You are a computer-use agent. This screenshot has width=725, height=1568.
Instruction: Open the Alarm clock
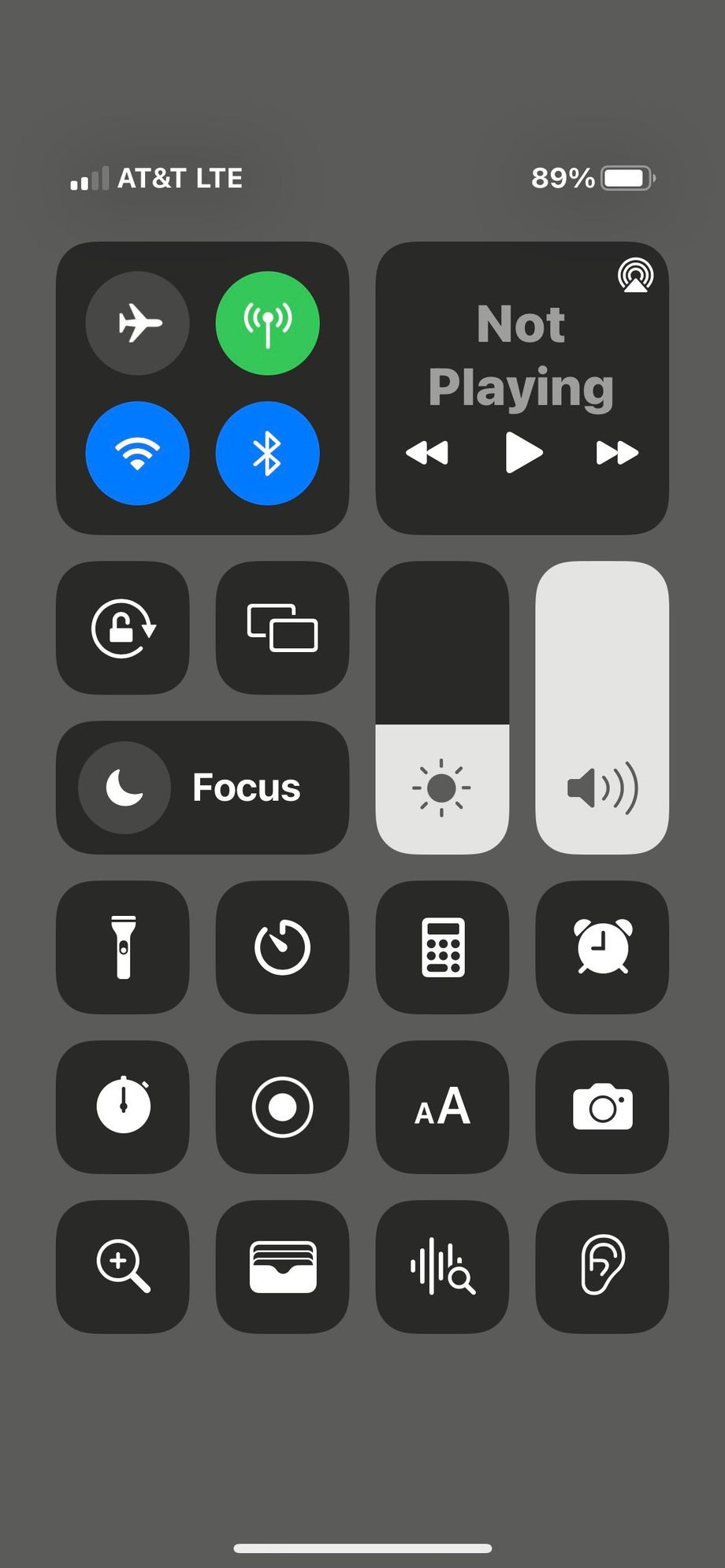click(602, 947)
